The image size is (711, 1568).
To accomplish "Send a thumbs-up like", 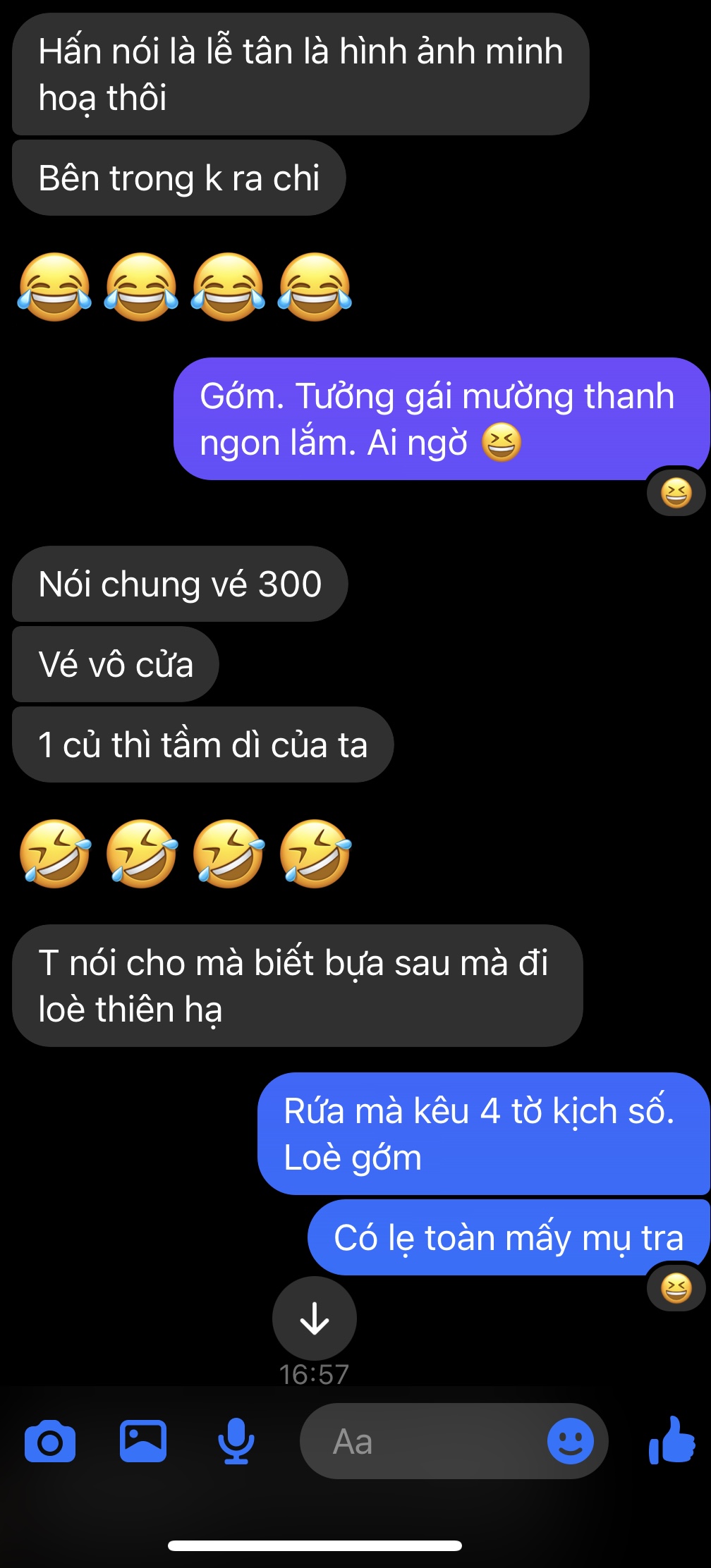I will coord(671,1441).
